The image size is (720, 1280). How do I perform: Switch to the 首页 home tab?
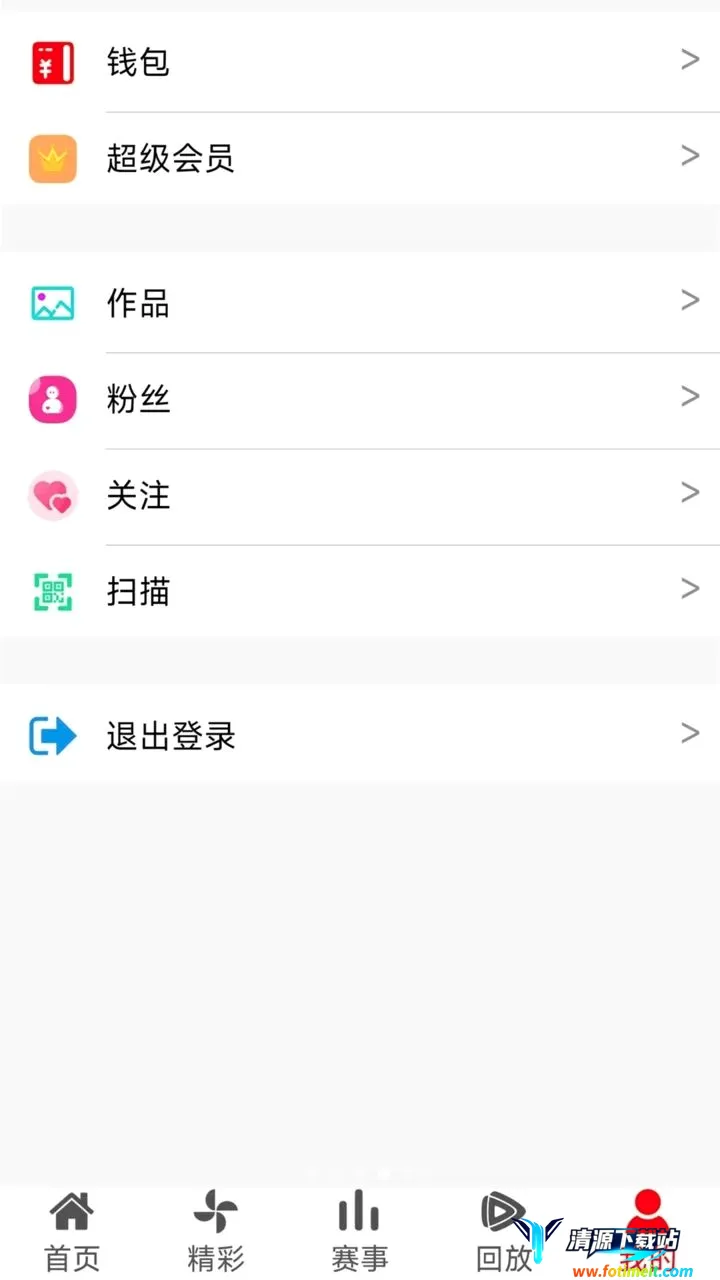pos(72,1232)
